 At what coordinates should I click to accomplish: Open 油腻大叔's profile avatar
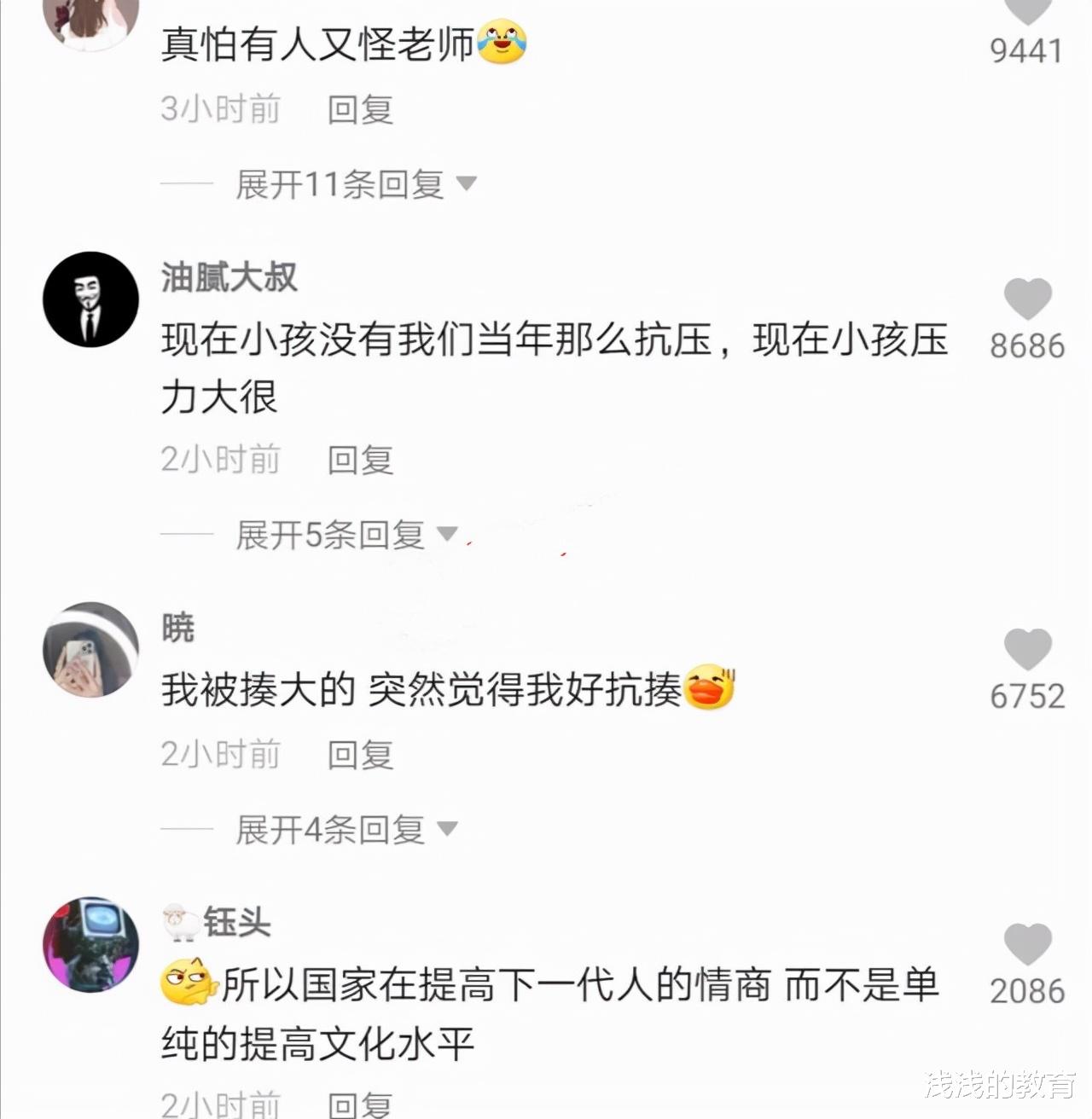[91, 299]
